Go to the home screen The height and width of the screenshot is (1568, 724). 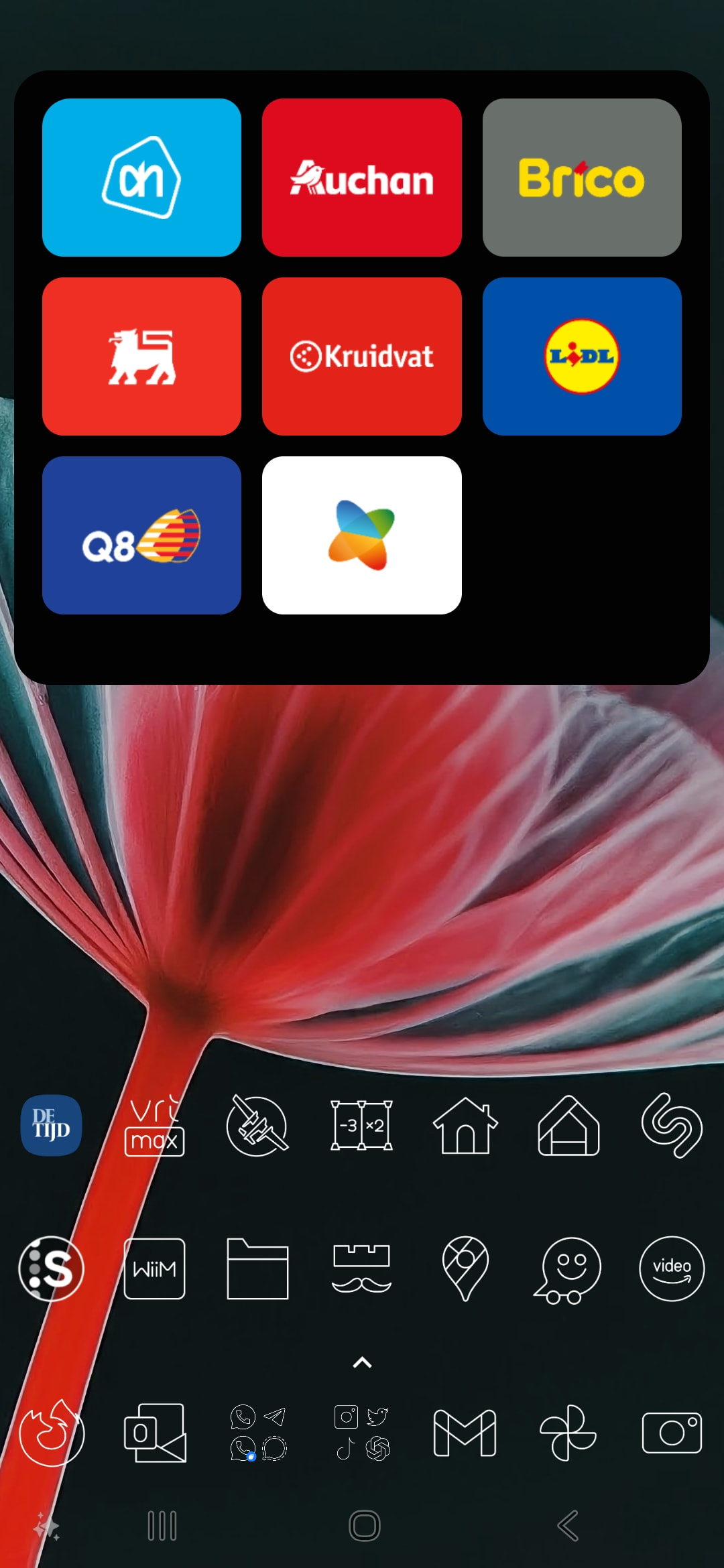[x=365, y=1526]
